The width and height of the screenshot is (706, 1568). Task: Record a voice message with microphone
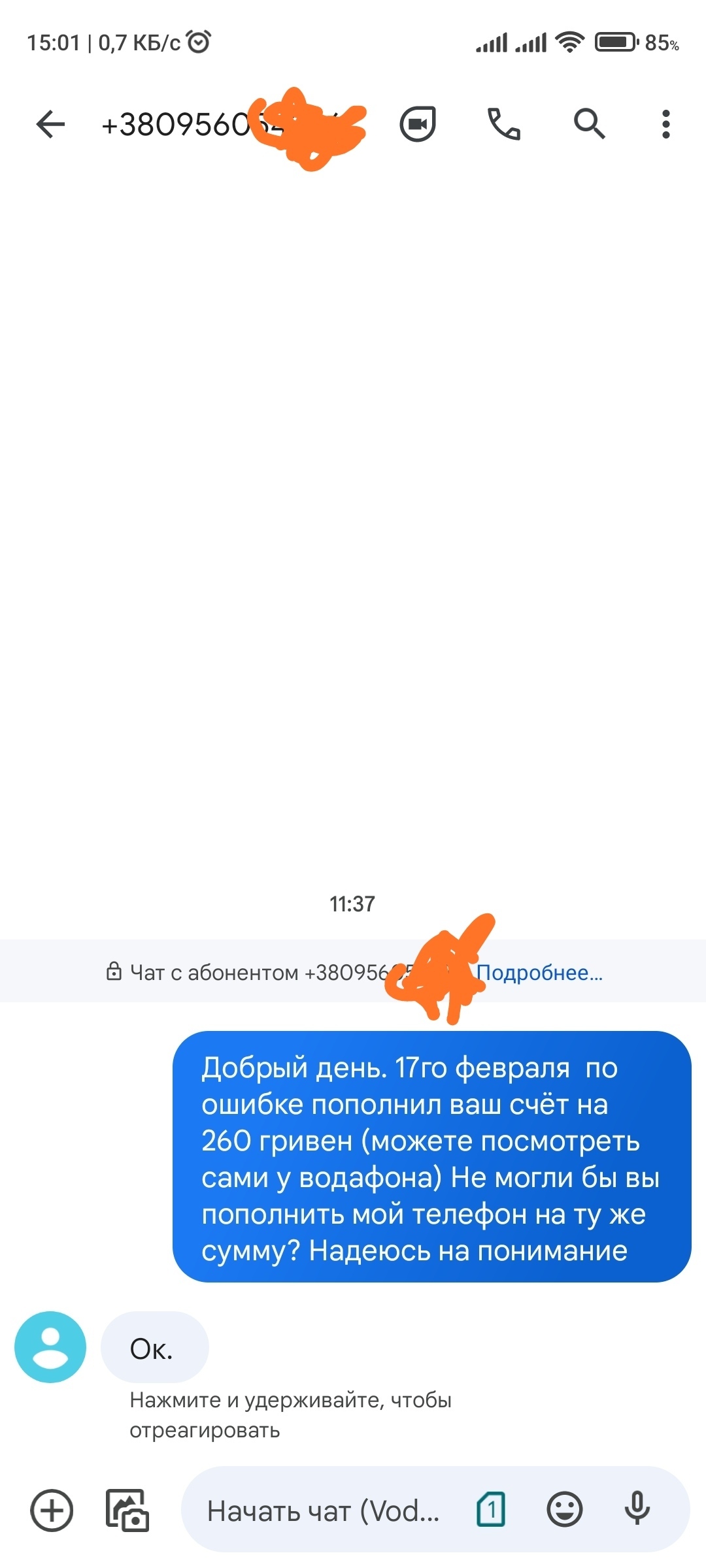click(x=637, y=1510)
